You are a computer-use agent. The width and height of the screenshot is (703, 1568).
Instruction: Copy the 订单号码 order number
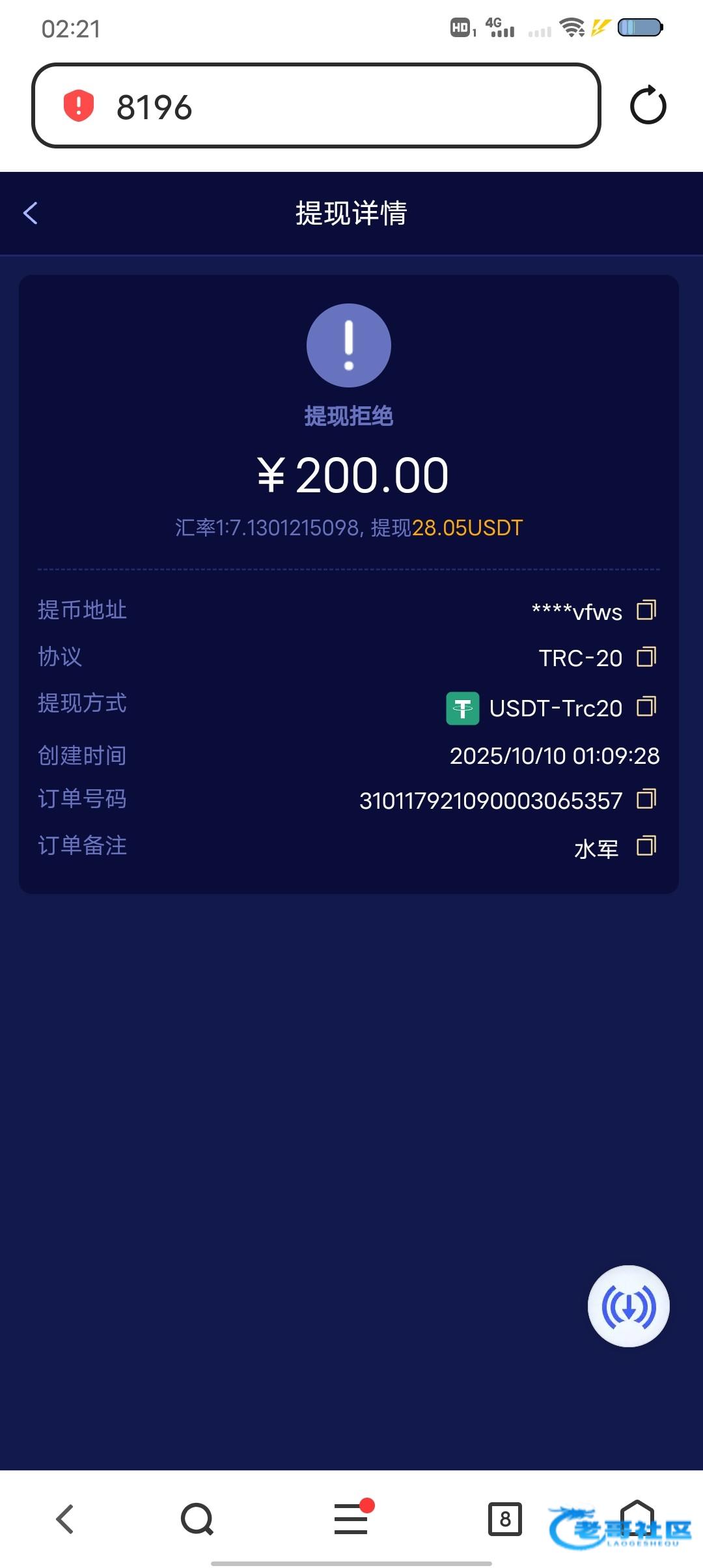pyautogui.click(x=646, y=799)
